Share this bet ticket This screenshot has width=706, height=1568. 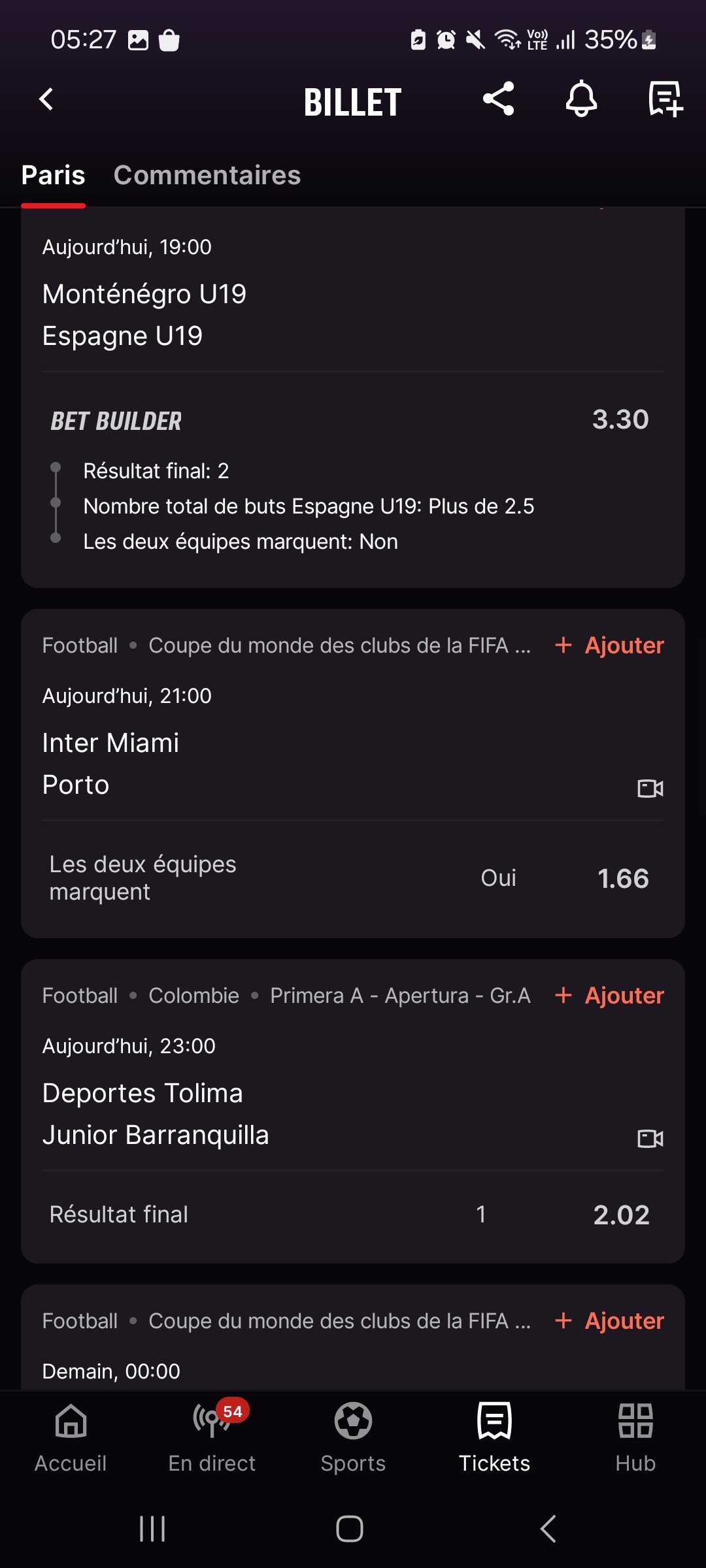tap(498, 99)
